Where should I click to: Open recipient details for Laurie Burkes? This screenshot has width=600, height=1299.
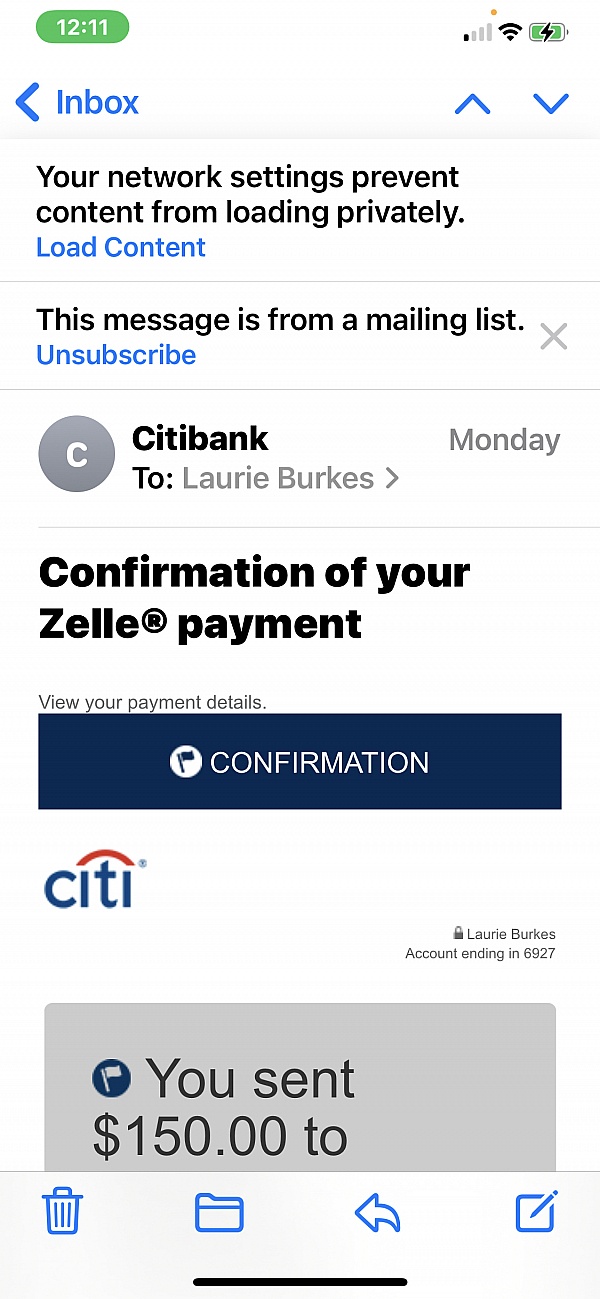(290, 479)
